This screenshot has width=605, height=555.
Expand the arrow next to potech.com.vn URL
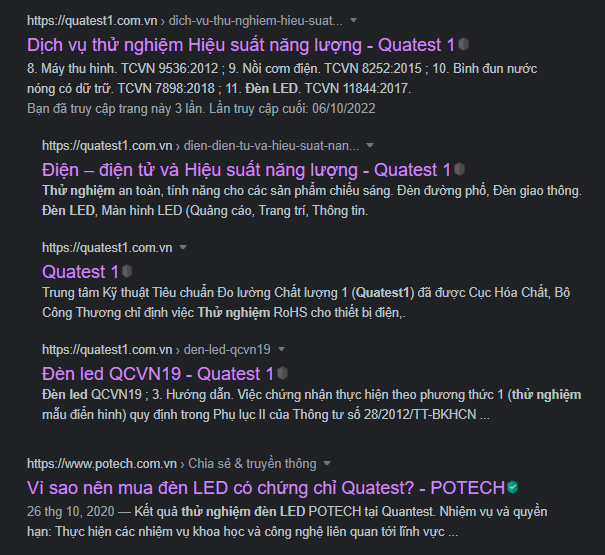[327, 464]
